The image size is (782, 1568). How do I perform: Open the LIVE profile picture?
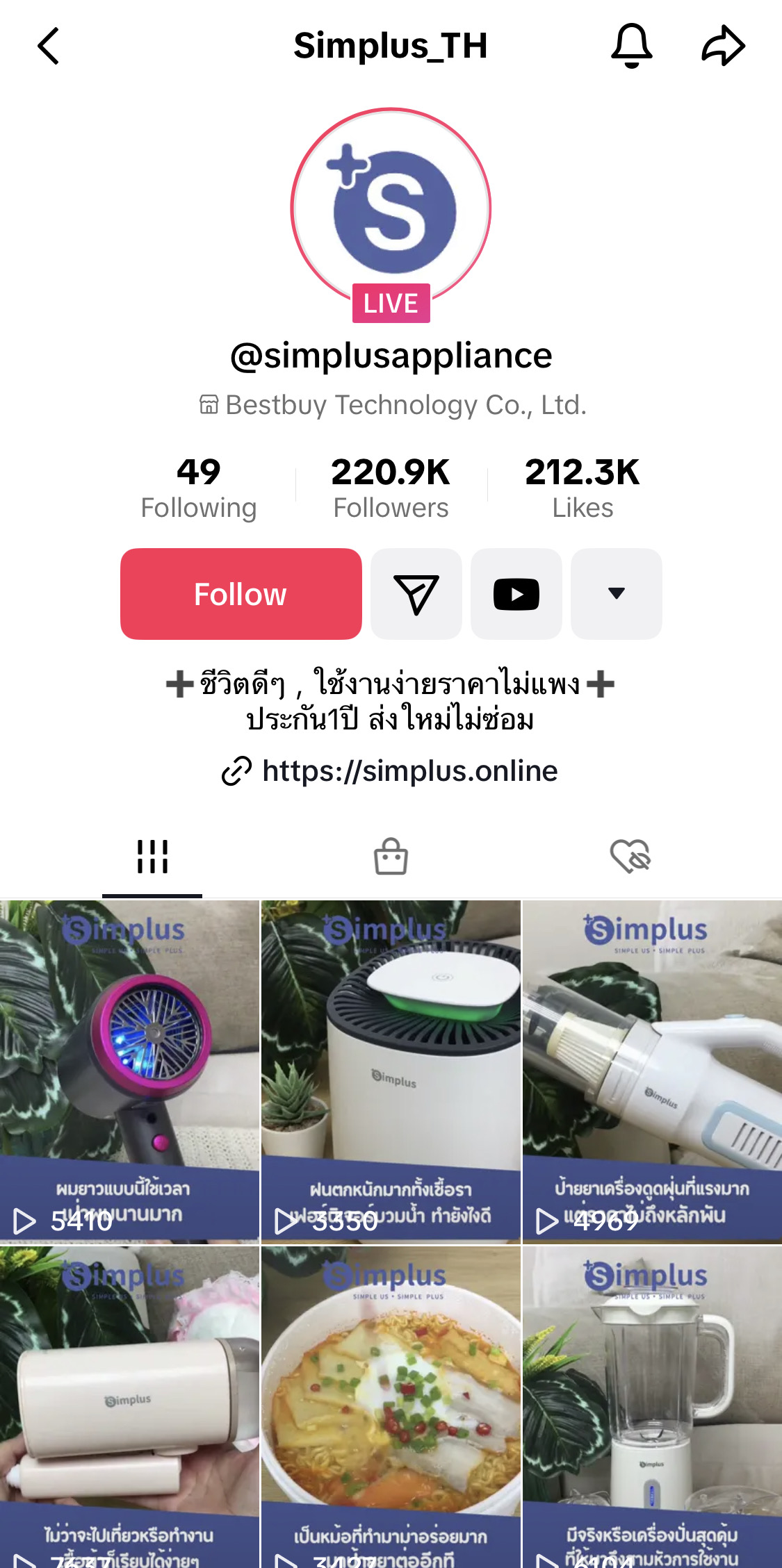(x=391, y=209)
